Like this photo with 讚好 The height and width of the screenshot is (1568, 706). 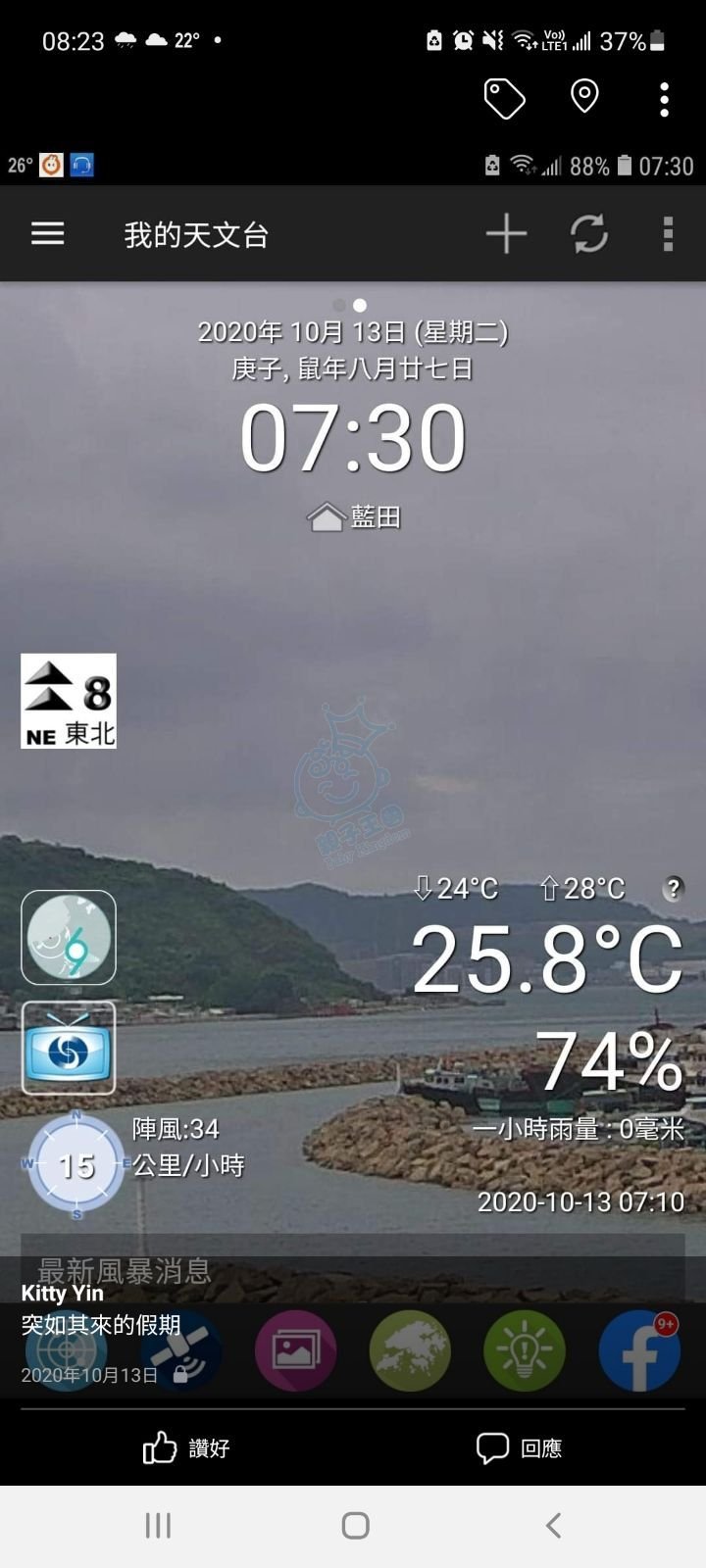point(186,1447)
